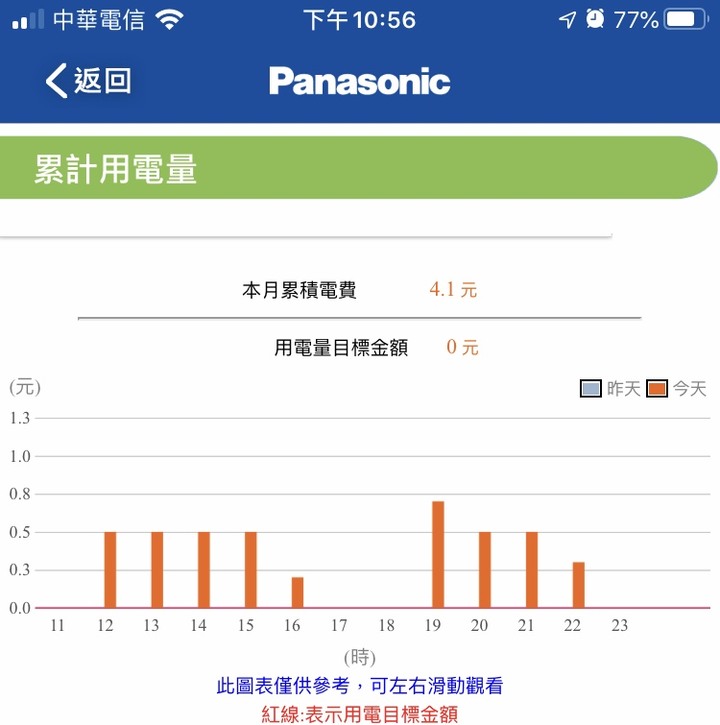
Task: Toggle the 今天 series in the chart legend
Action: 676,389
